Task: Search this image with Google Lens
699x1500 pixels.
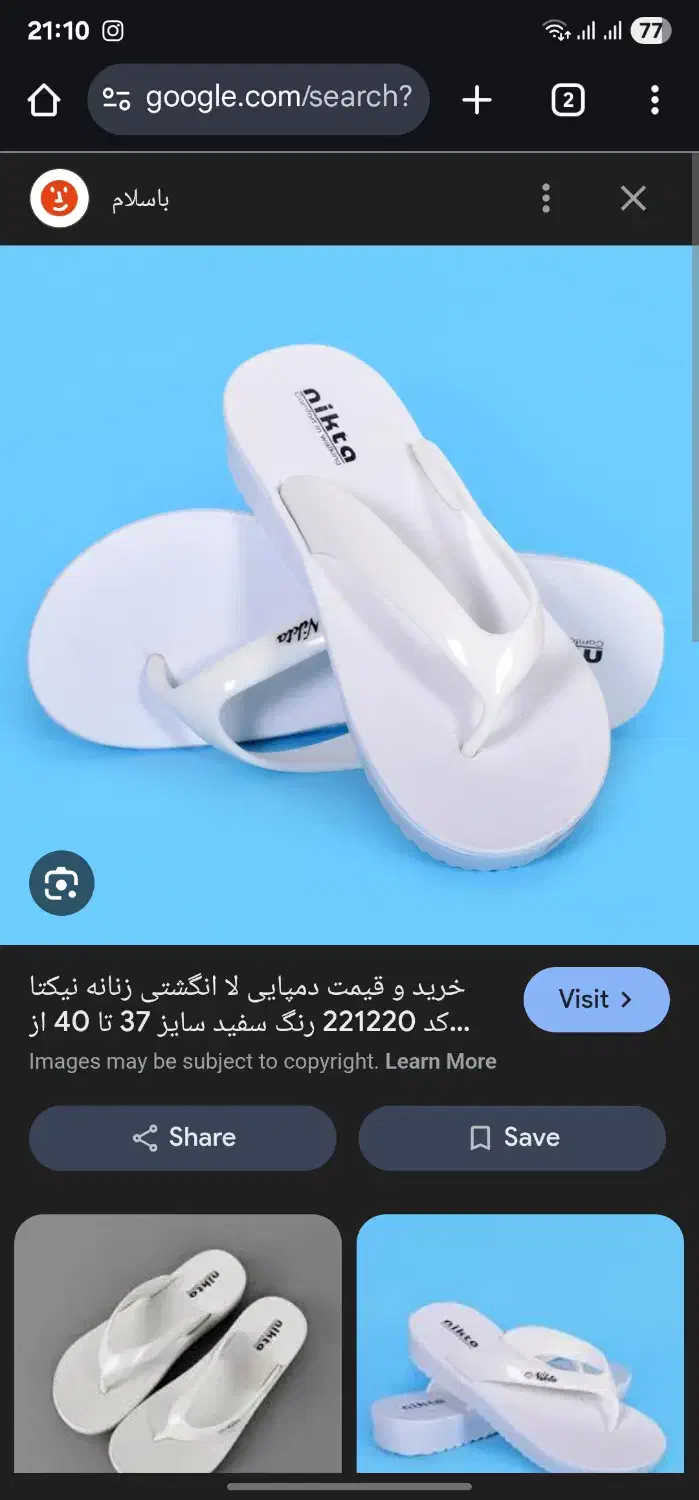Action: 61,883
